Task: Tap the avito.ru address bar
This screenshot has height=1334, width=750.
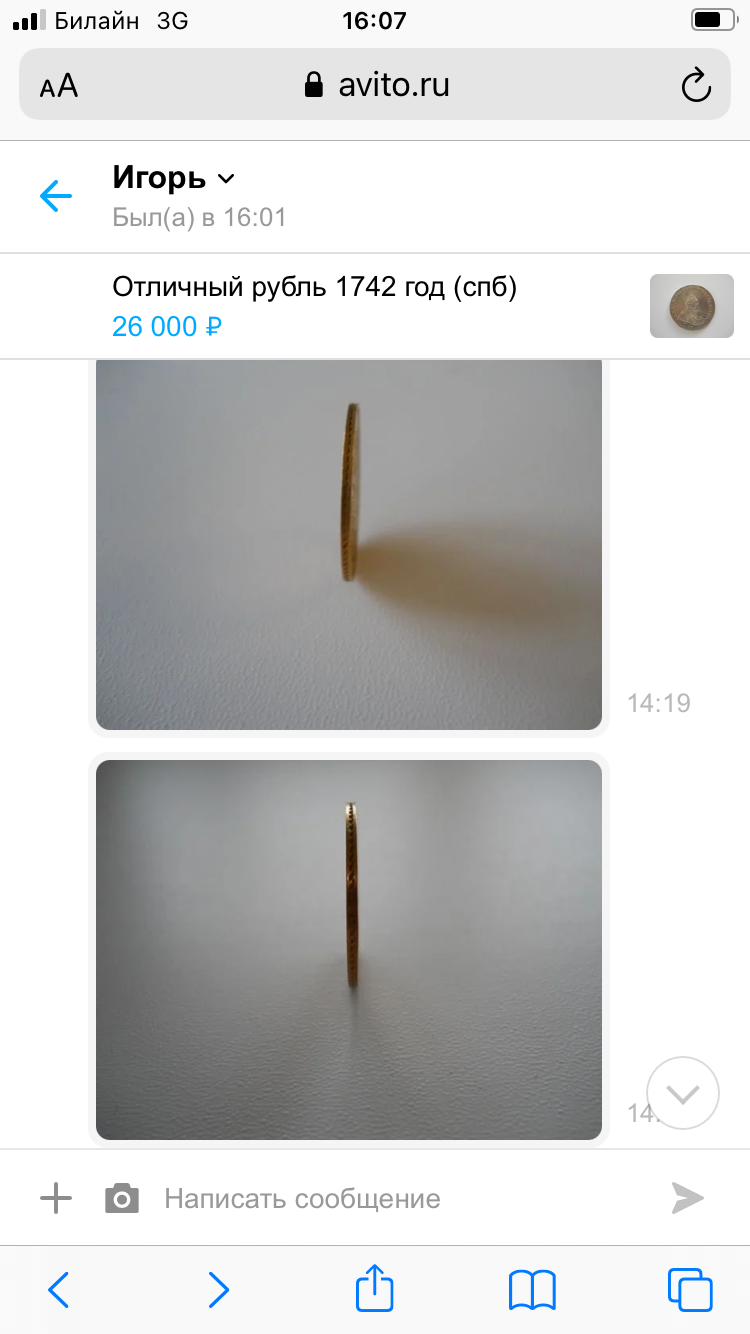Action: pyautogui.click(x=375, y=85)
